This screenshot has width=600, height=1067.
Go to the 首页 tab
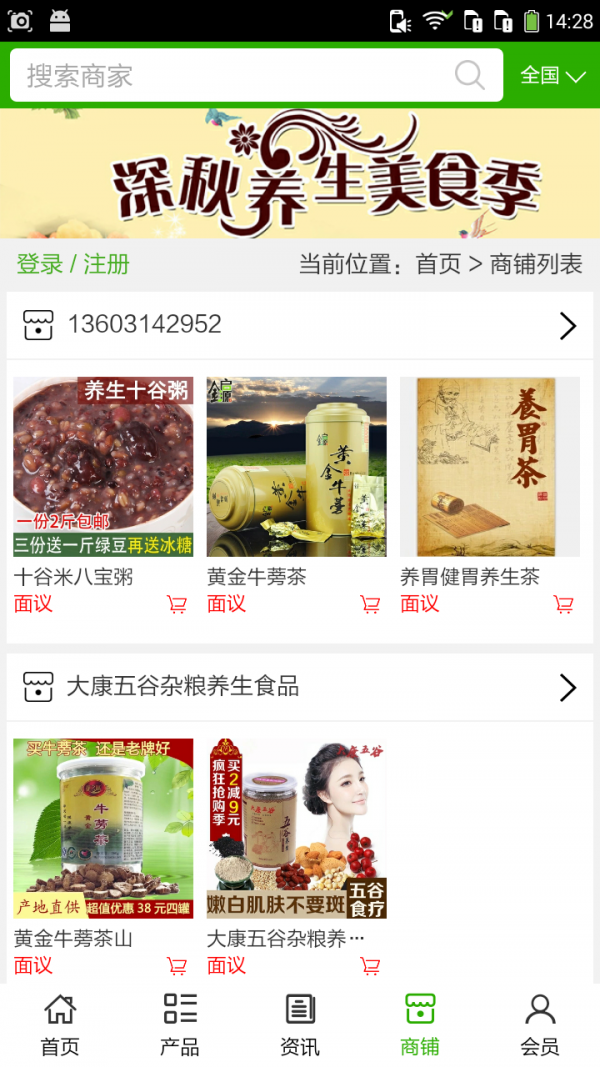pos(60,1025)
